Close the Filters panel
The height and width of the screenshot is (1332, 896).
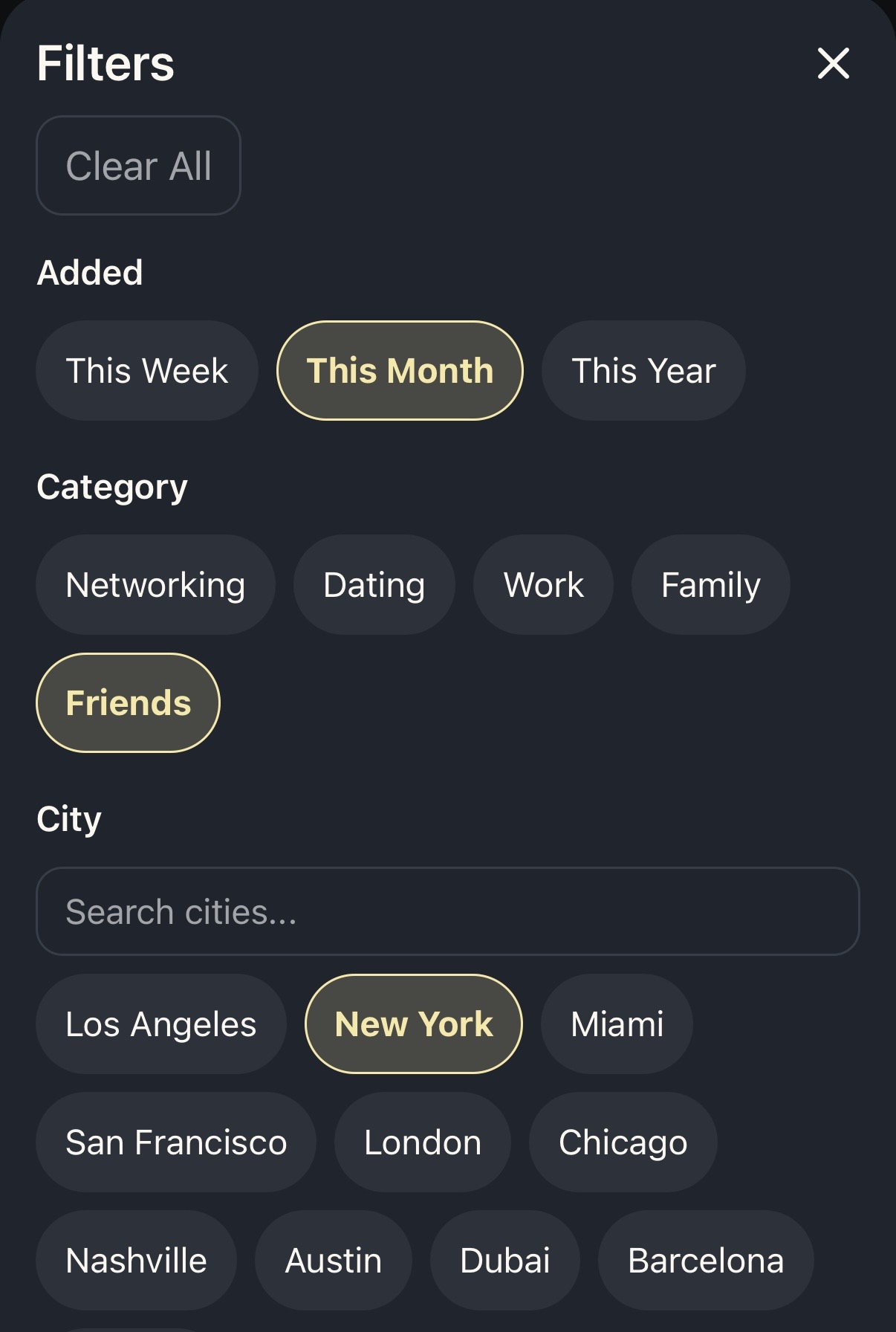834,63
